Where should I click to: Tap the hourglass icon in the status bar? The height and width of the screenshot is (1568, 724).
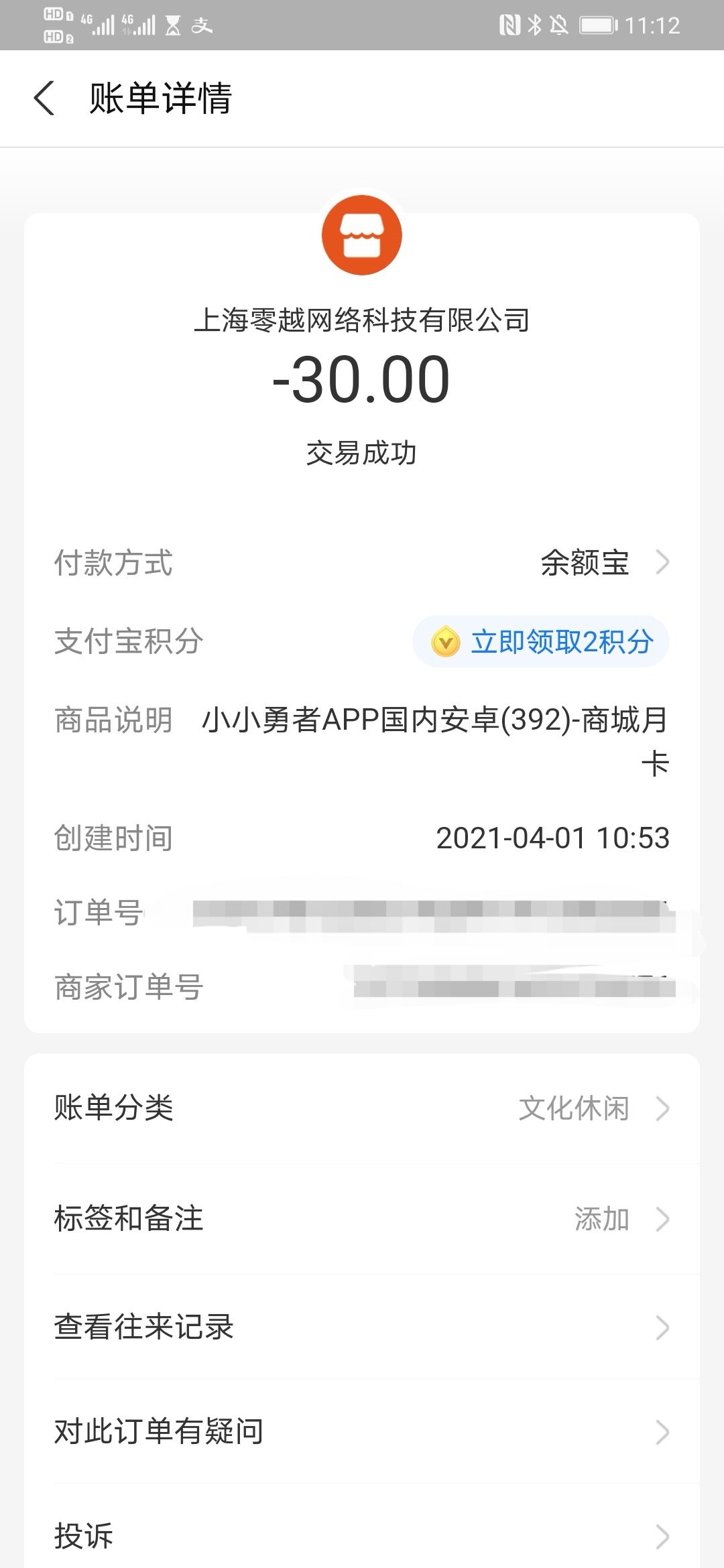pos(174,25)
